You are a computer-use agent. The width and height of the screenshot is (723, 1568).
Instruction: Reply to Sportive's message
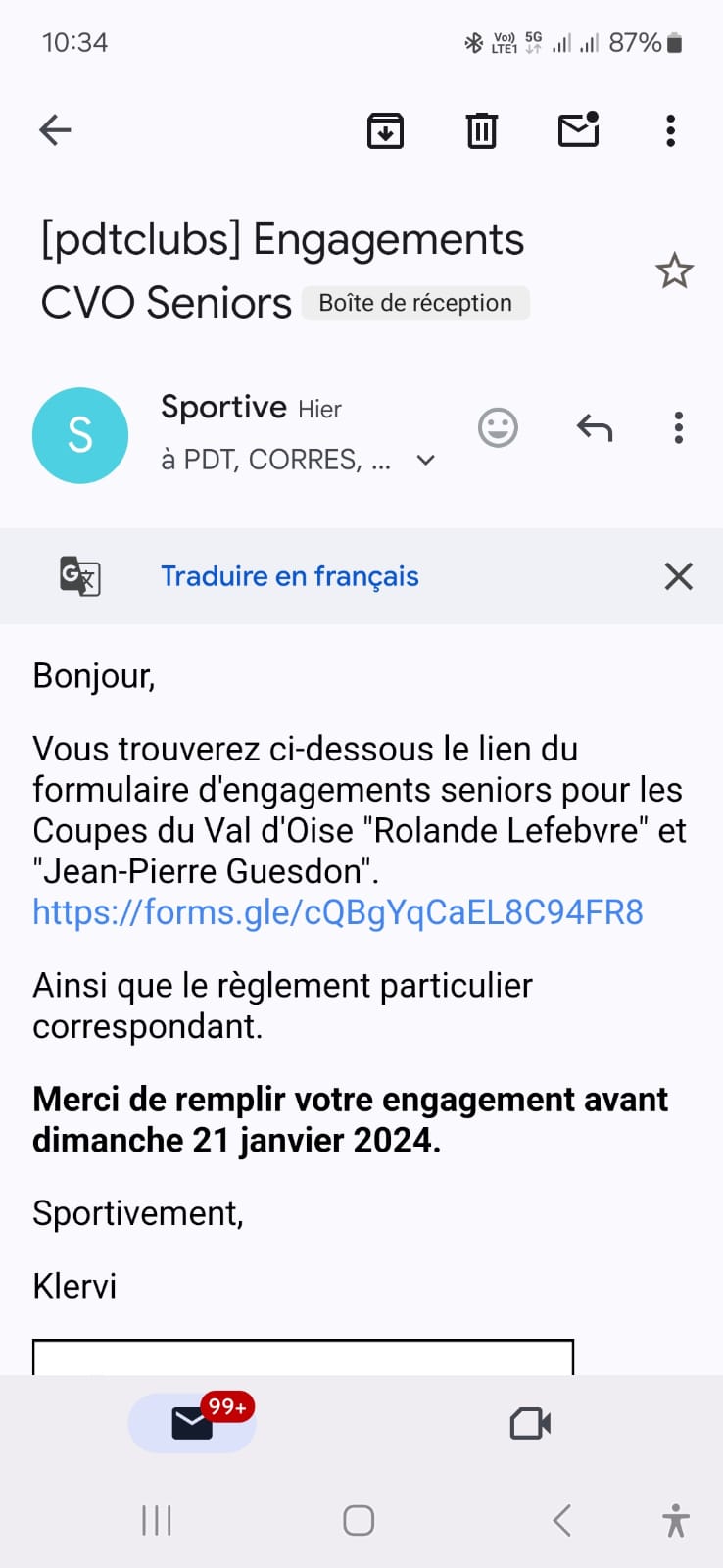[x=595, y=428]
